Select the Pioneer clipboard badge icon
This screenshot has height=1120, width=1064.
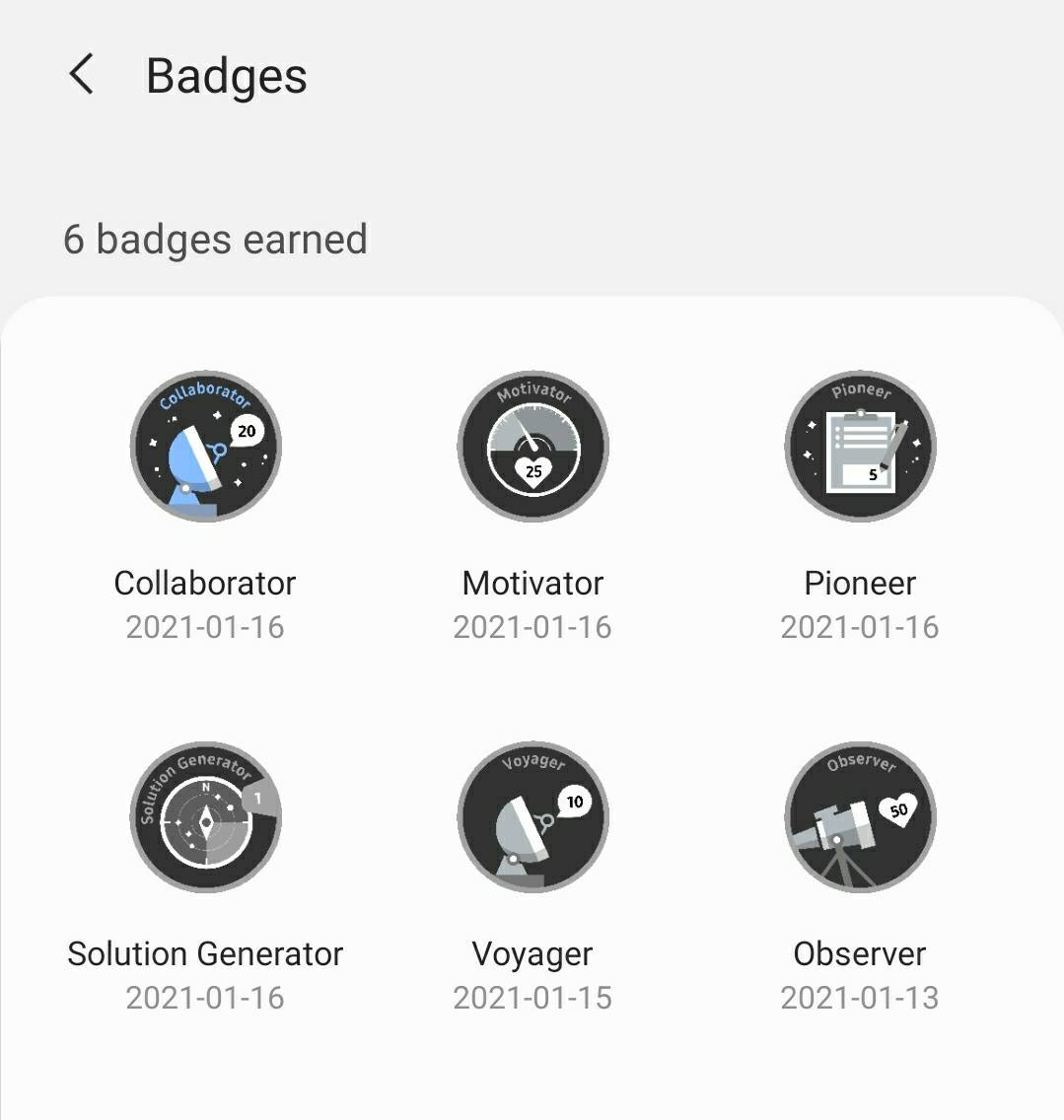click(859, 447)
